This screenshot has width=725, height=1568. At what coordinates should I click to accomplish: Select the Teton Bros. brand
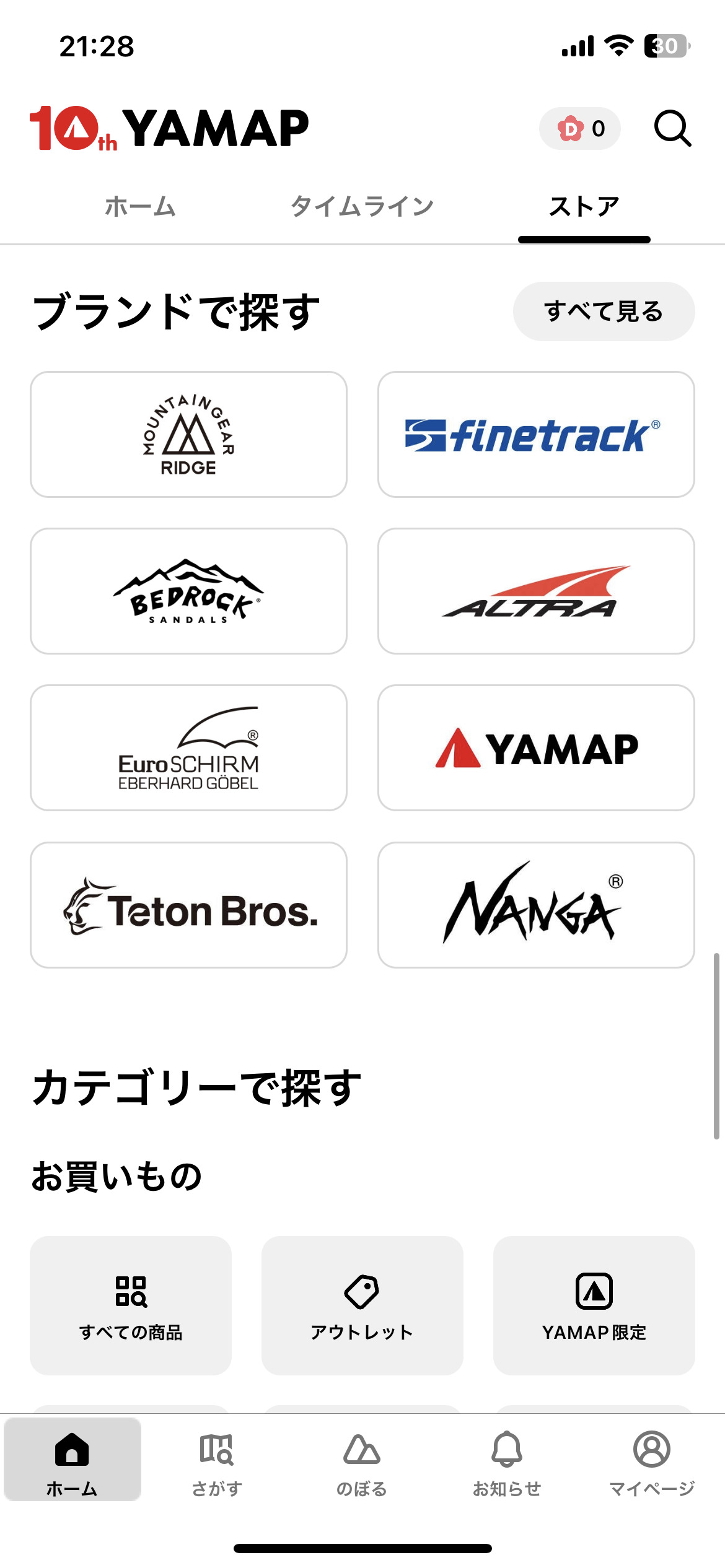188,905
